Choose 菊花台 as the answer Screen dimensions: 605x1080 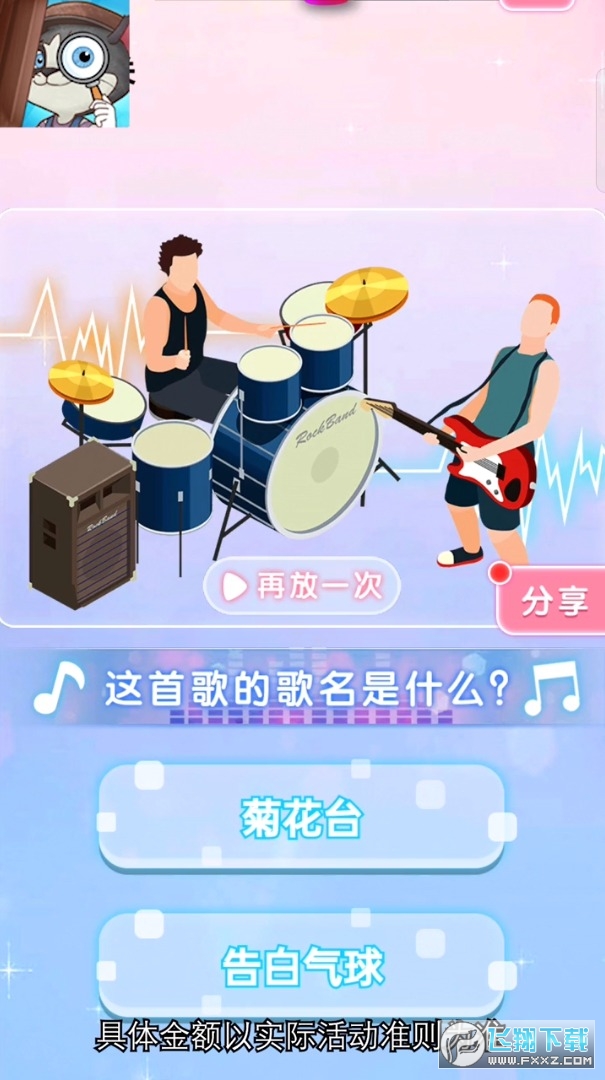[x=301, y=819]
